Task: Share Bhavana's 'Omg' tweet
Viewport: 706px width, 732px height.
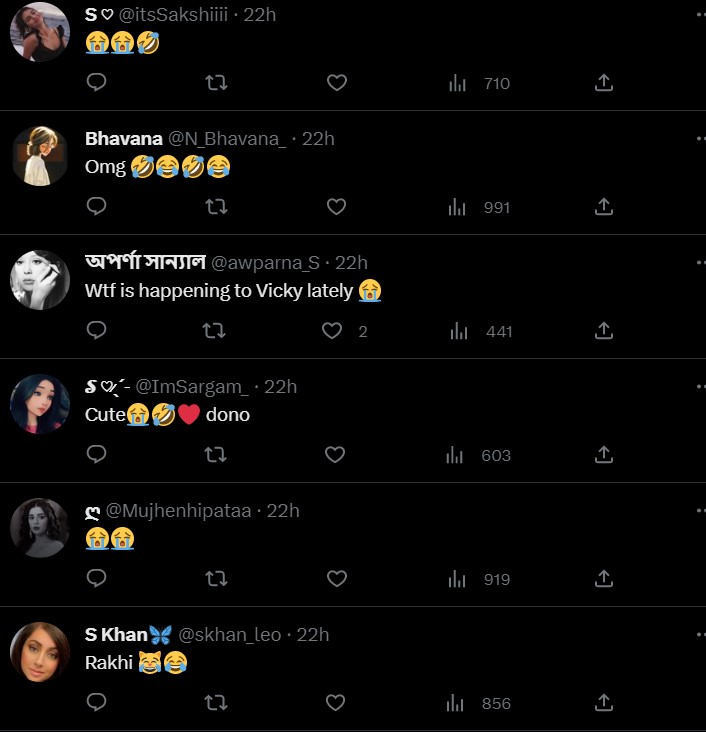Action: (603, 207)
